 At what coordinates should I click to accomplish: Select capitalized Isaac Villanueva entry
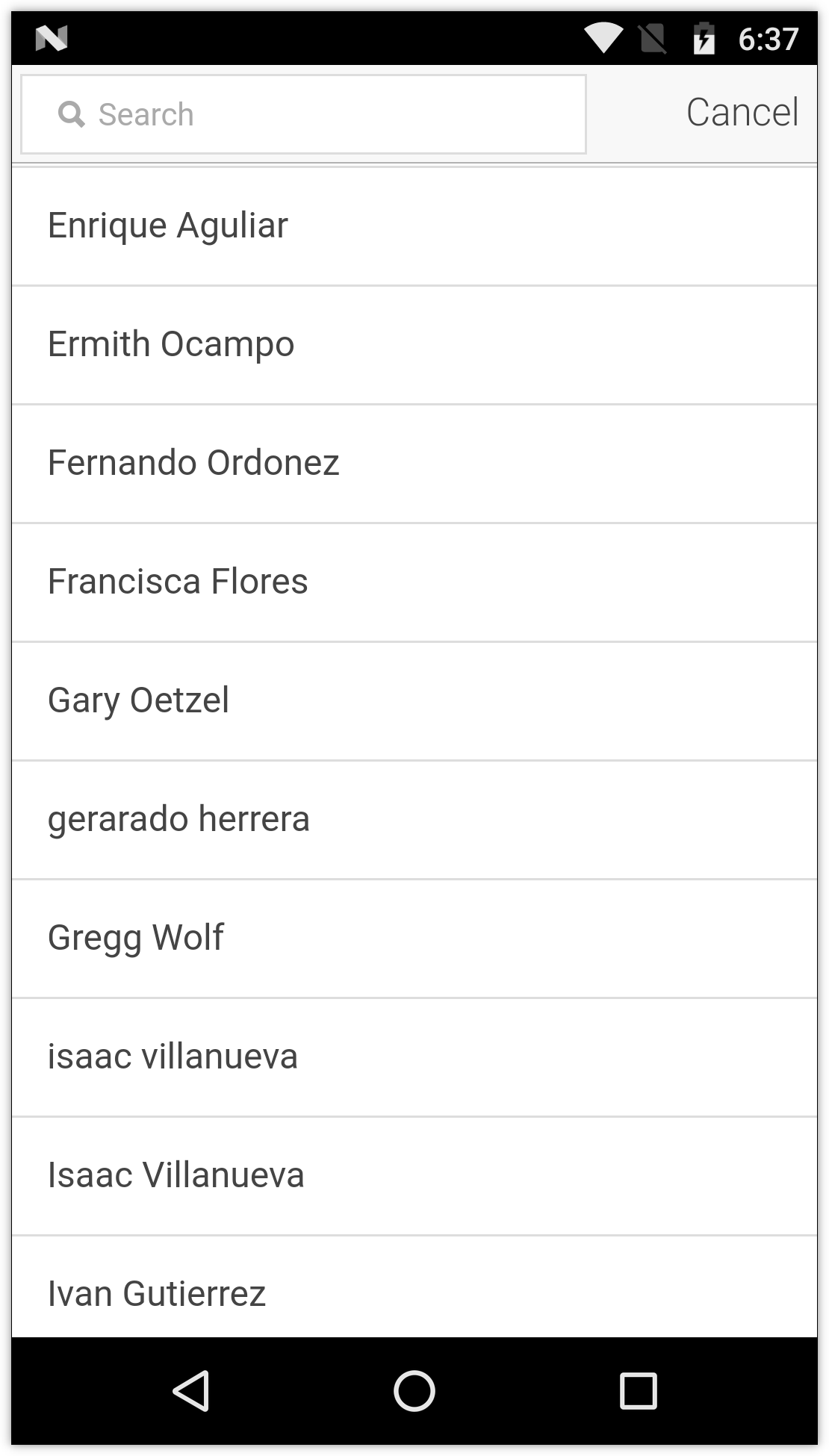pyautogui.click(x=414, y=1175)
